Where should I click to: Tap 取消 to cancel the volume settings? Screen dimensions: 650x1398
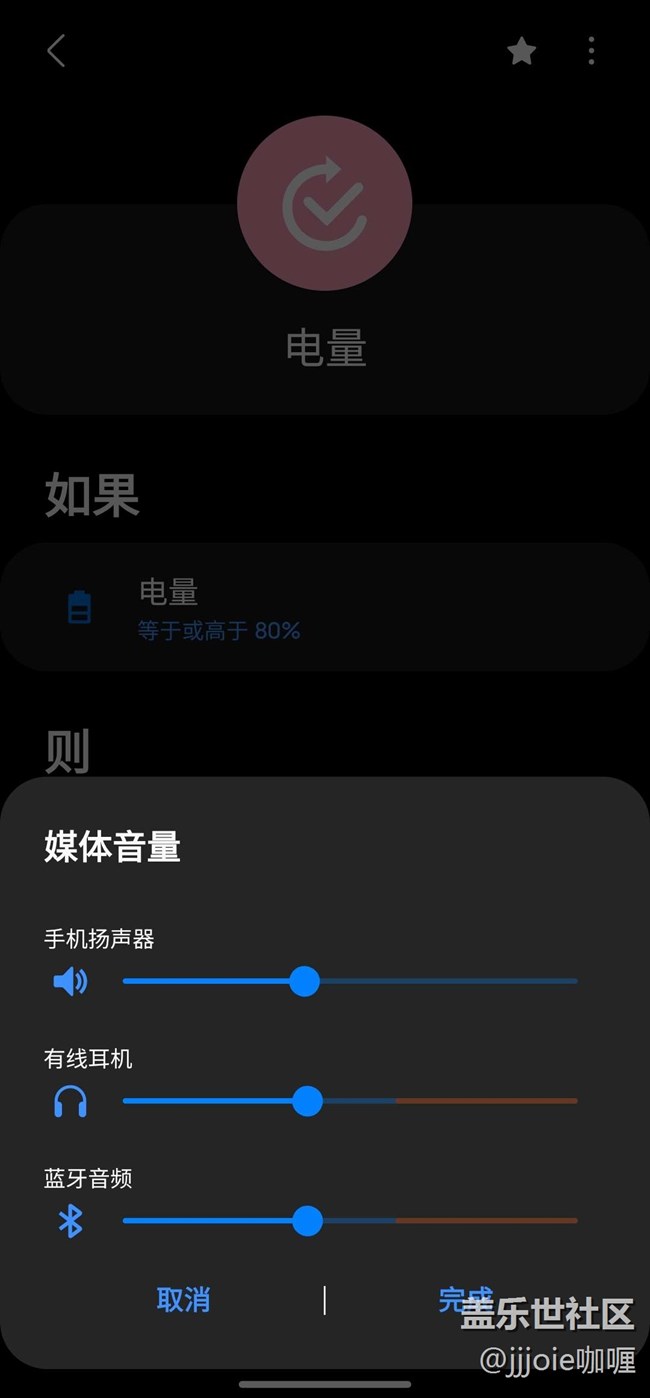click(x=183, y=1299)
